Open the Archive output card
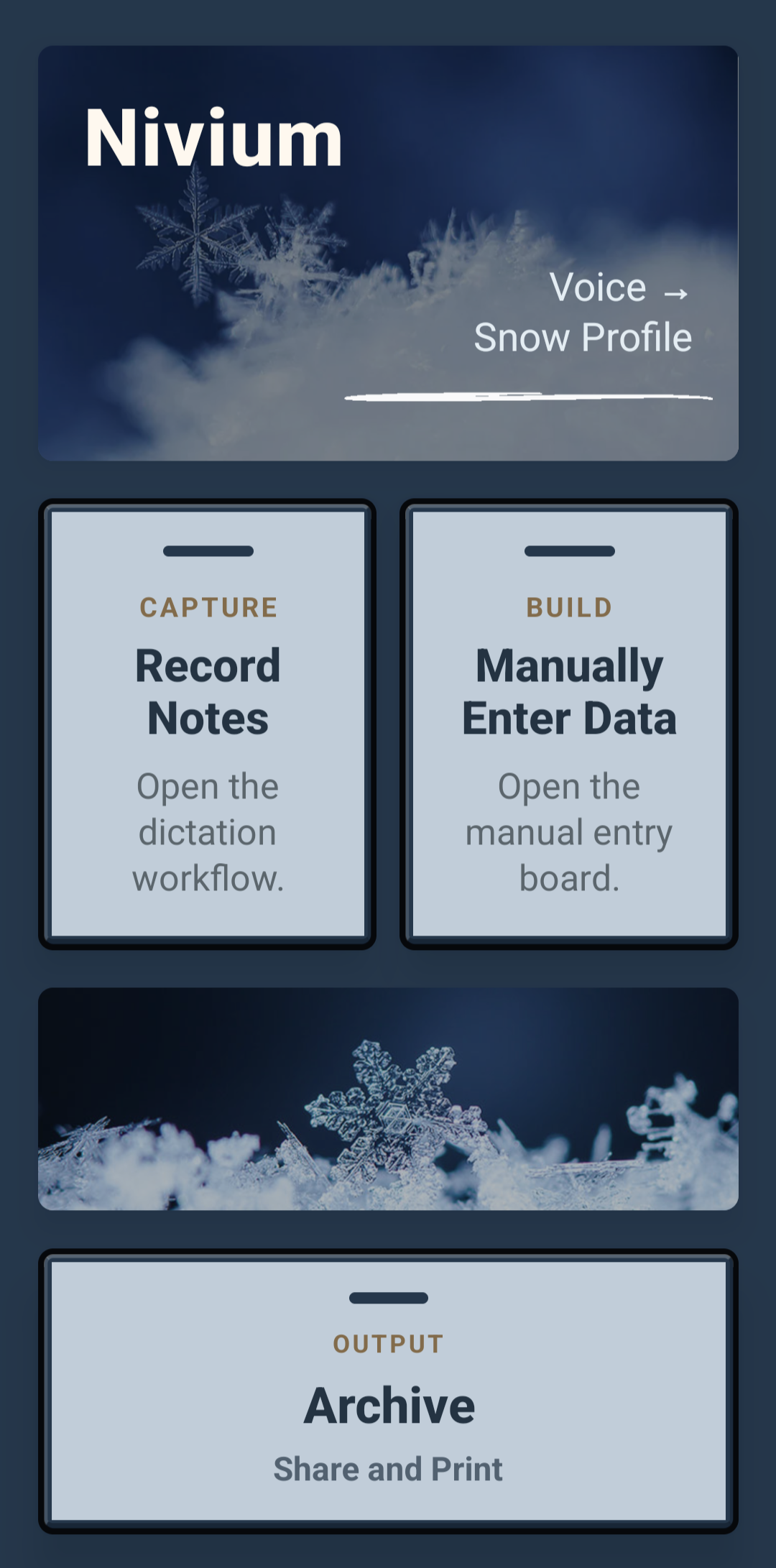 (x=388, y=1391)
